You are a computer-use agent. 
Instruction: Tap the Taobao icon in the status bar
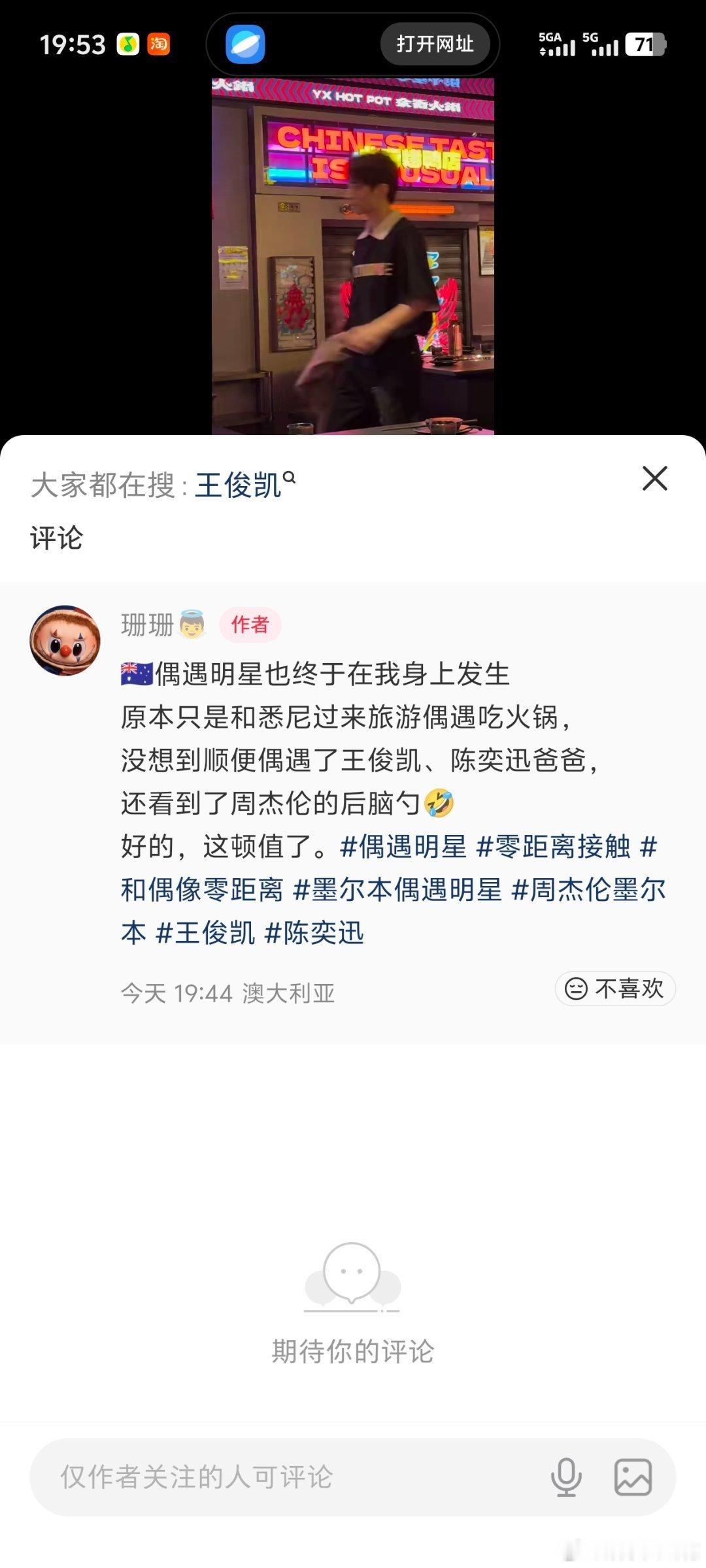point(159,44)
